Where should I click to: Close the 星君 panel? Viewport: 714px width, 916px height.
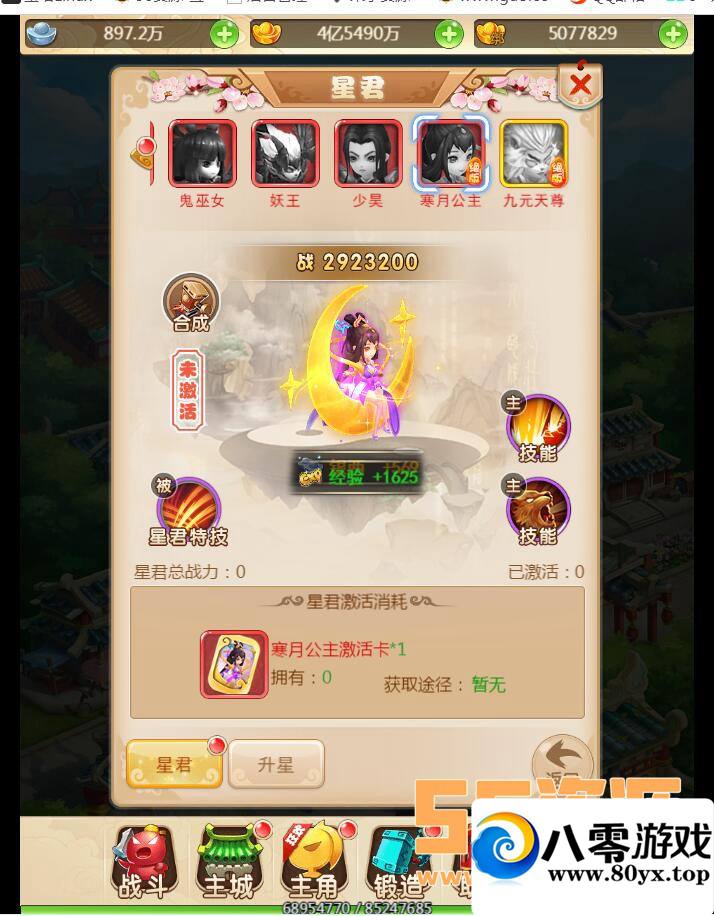click(580, 86)
